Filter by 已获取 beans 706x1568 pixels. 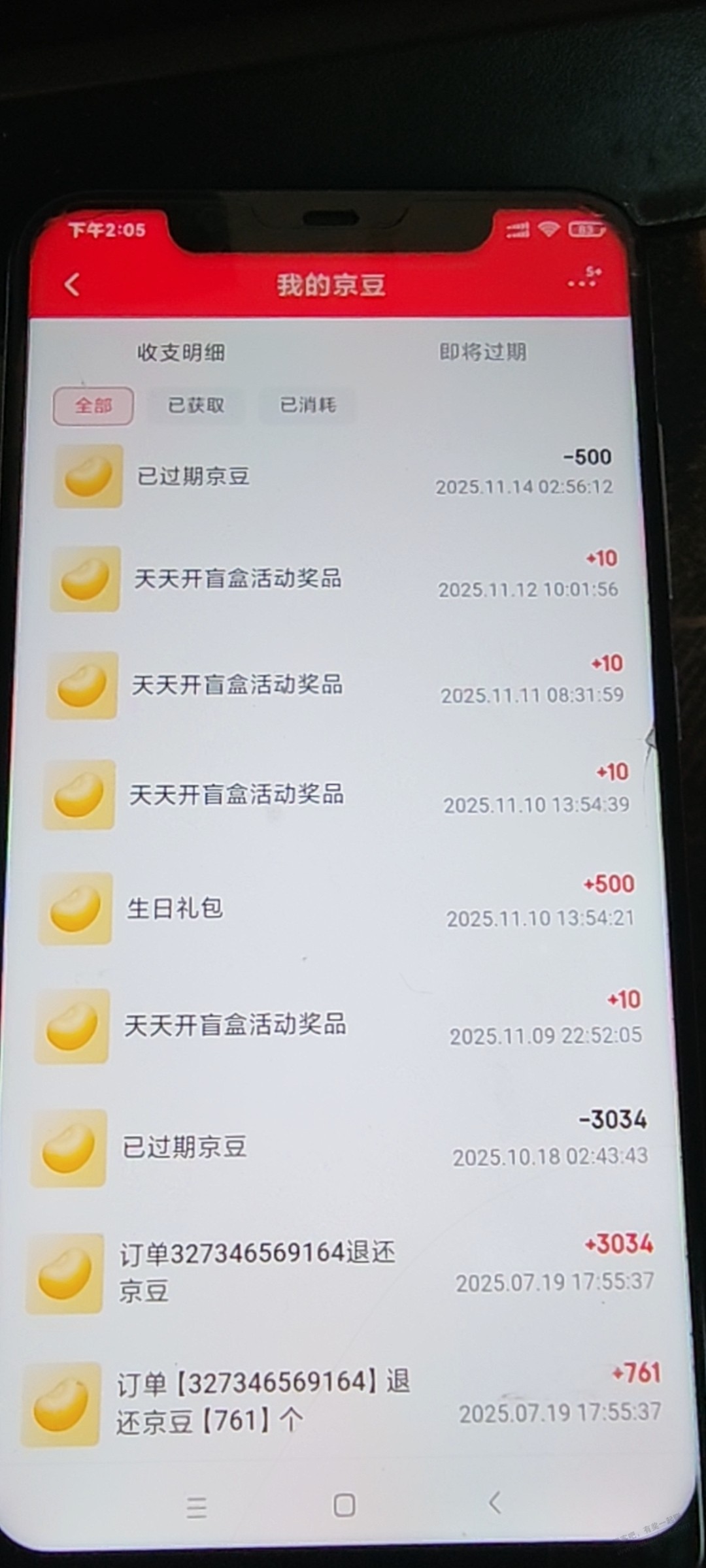[x=196, y=405]
